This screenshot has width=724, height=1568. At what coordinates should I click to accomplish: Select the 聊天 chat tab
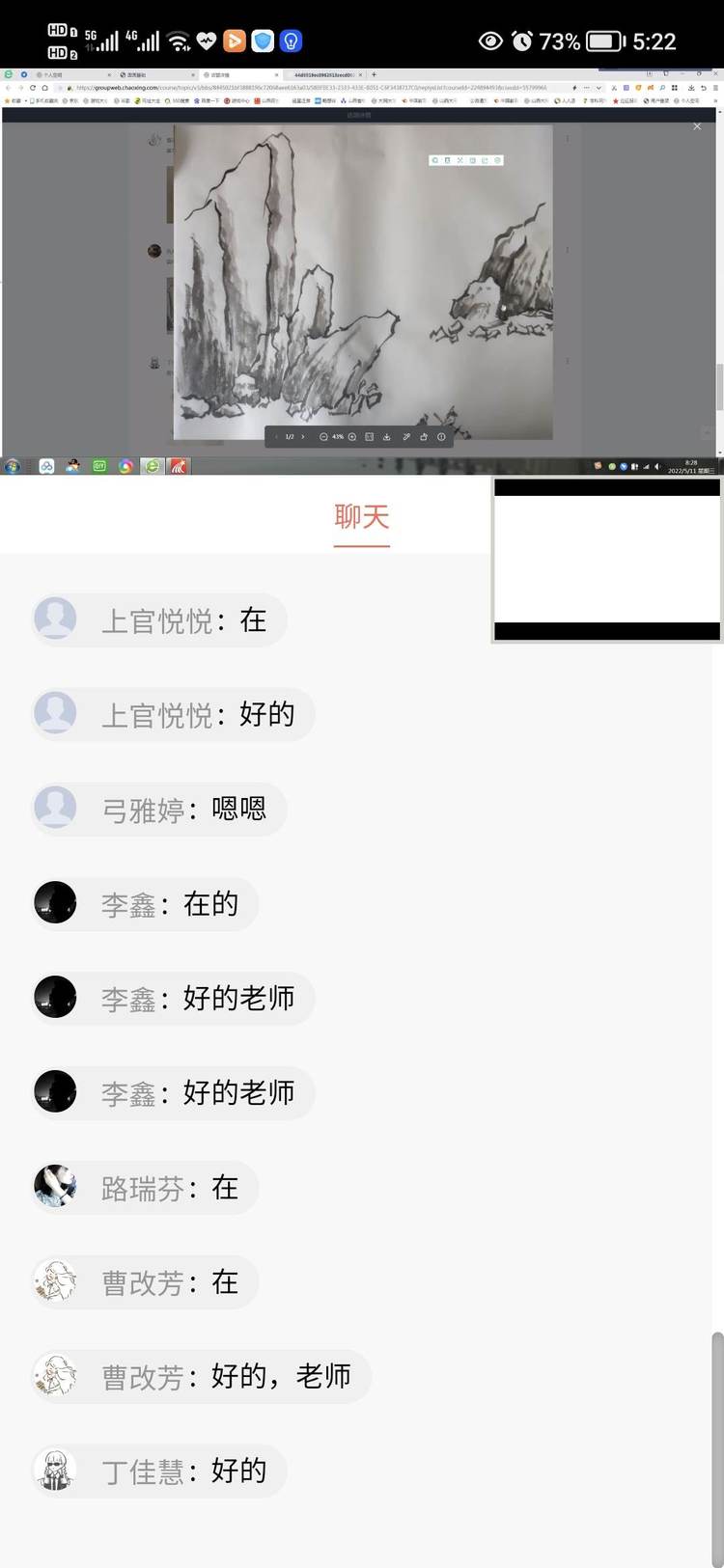362,518
